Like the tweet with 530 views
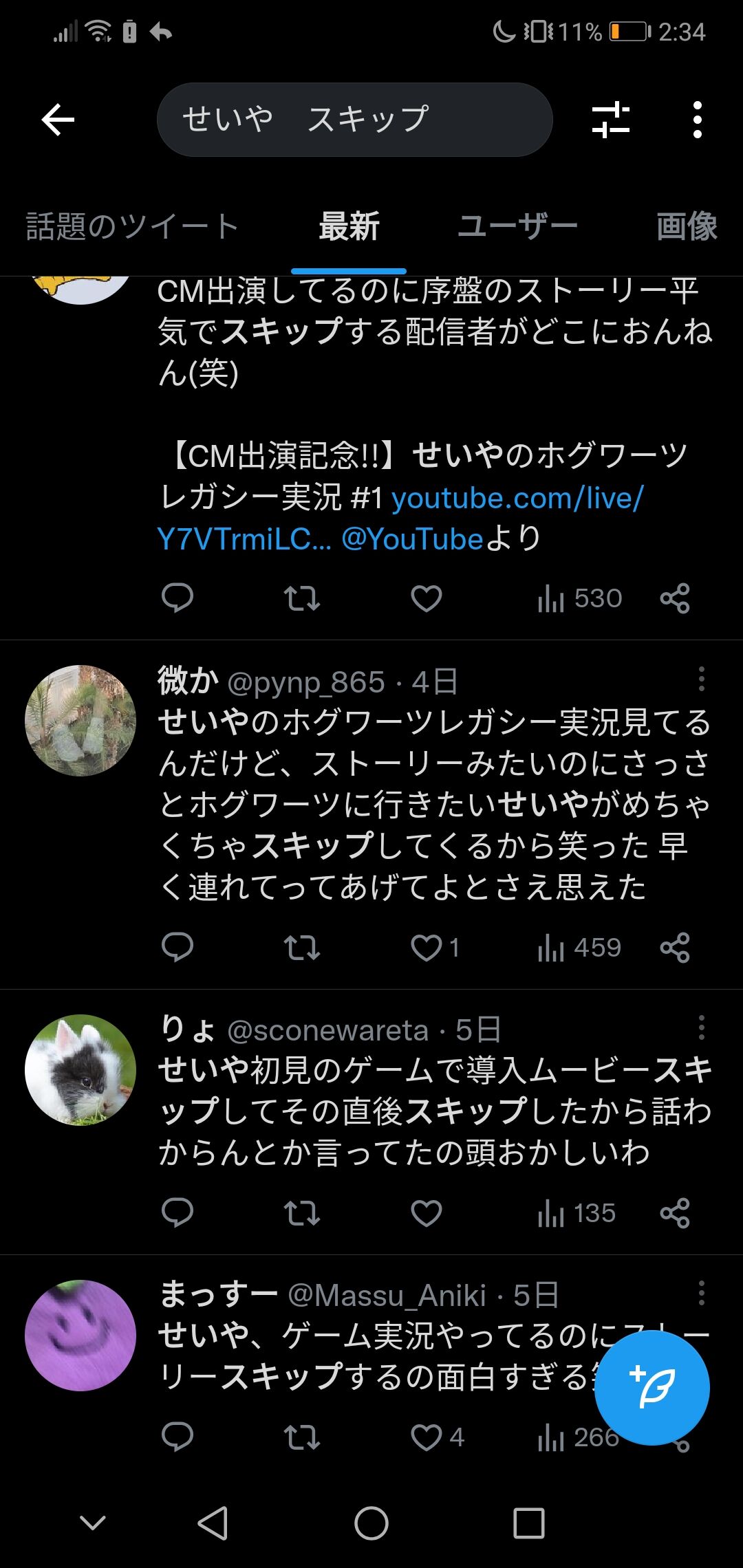The height and width of the screenshot is (1568, 743). pos(427,598)
